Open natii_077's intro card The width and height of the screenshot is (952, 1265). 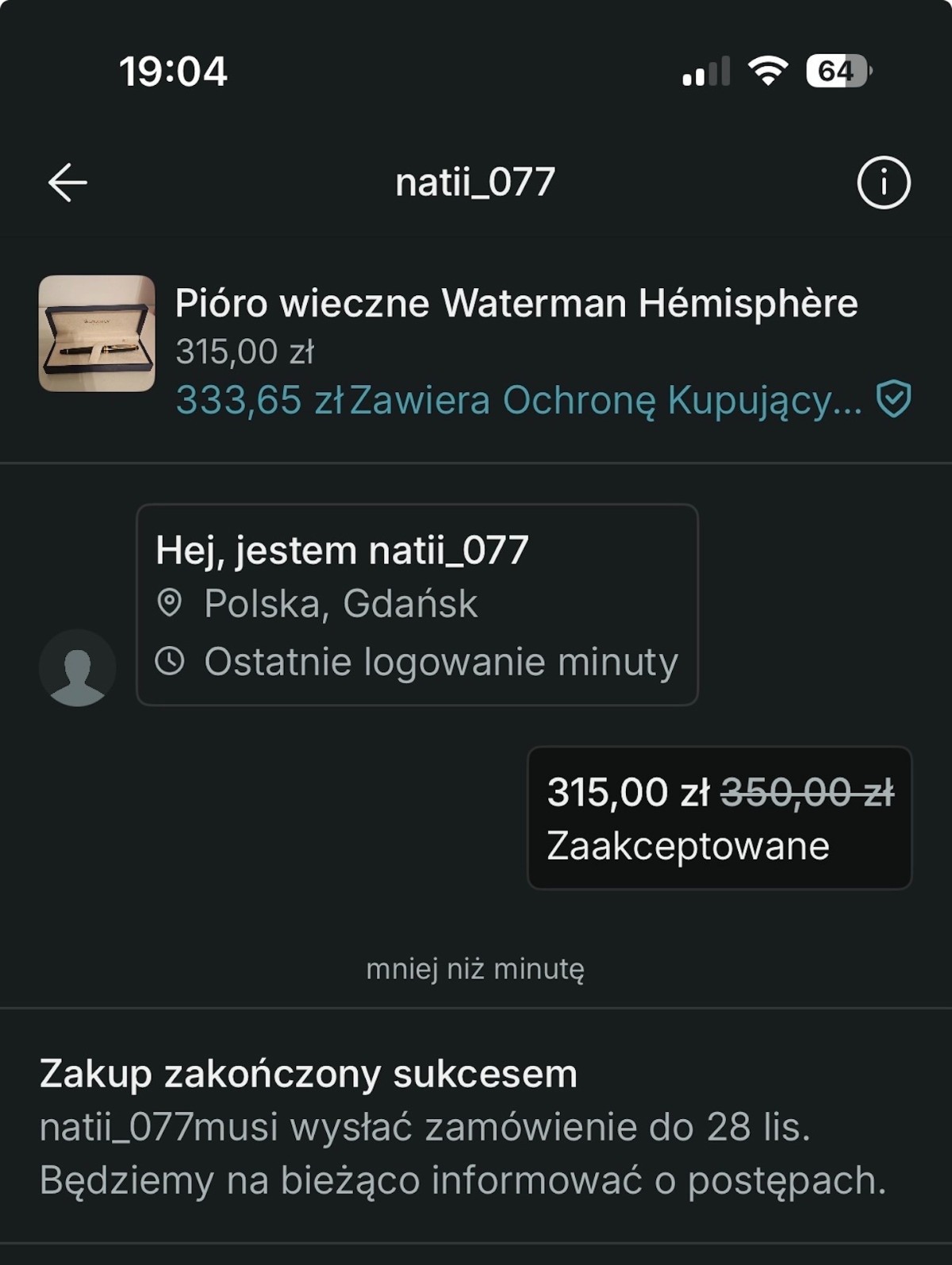click(x=417, y=605)
